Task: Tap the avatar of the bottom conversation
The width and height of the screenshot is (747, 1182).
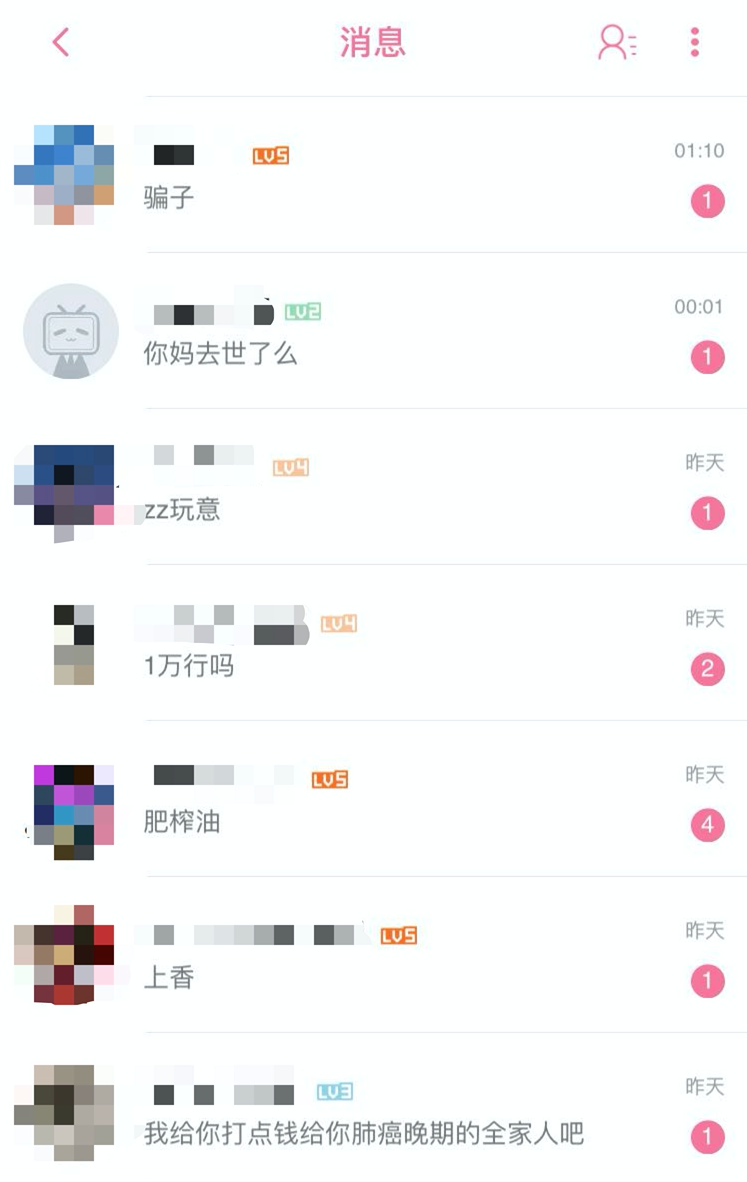Action: coord(65,1110)
